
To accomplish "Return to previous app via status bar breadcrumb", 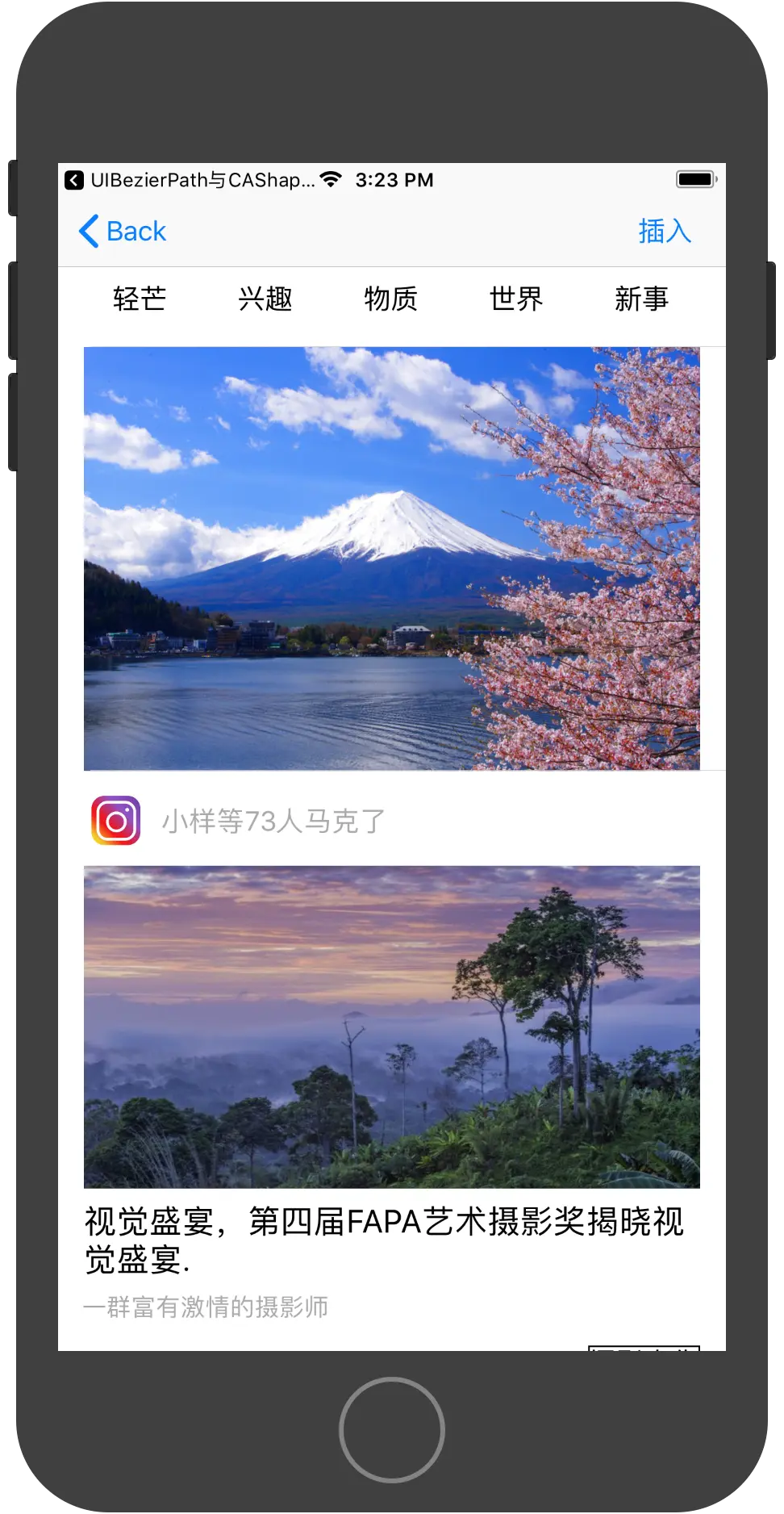I will tap(190, 180).
